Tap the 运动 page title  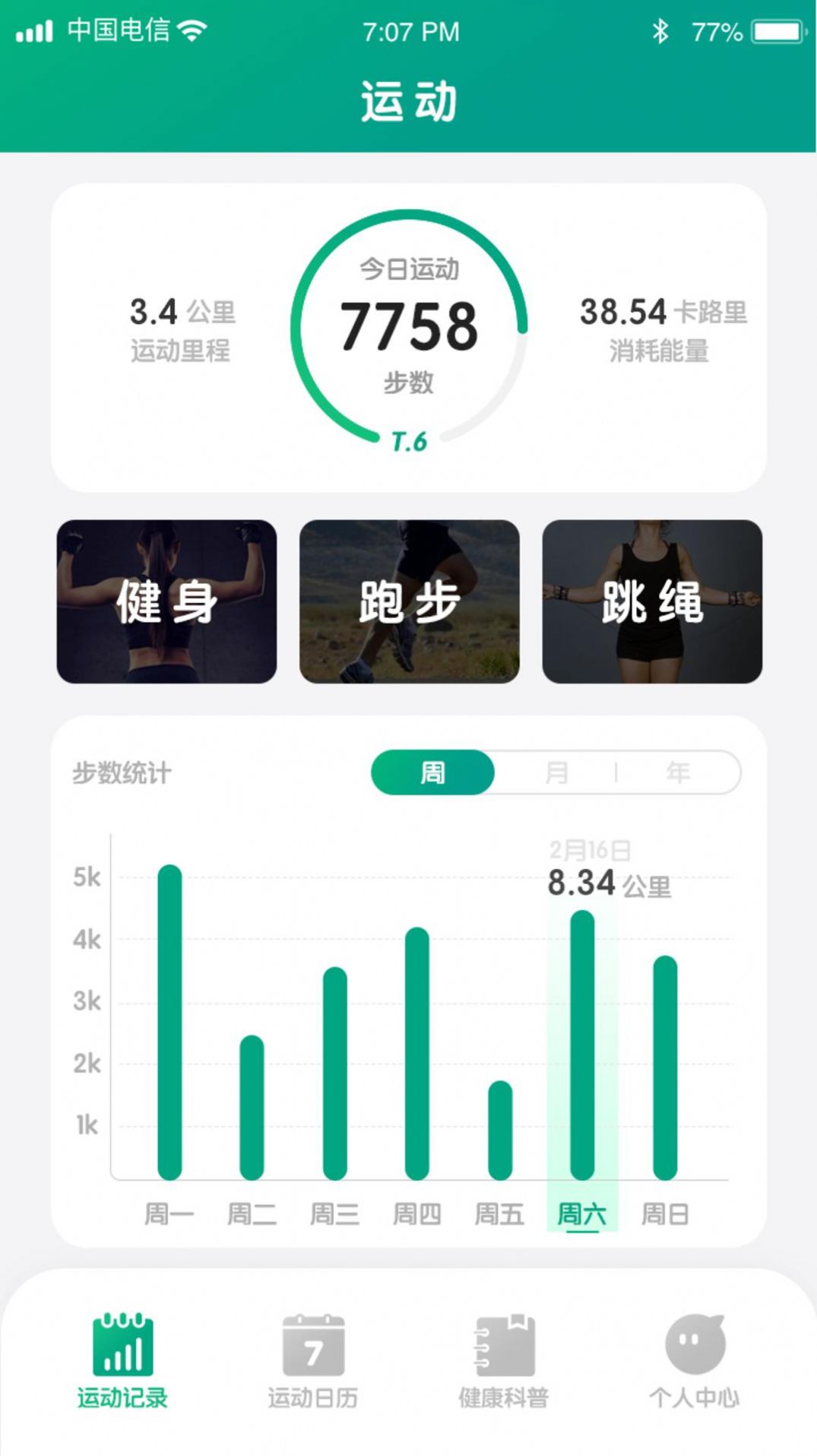coord(408,100)
